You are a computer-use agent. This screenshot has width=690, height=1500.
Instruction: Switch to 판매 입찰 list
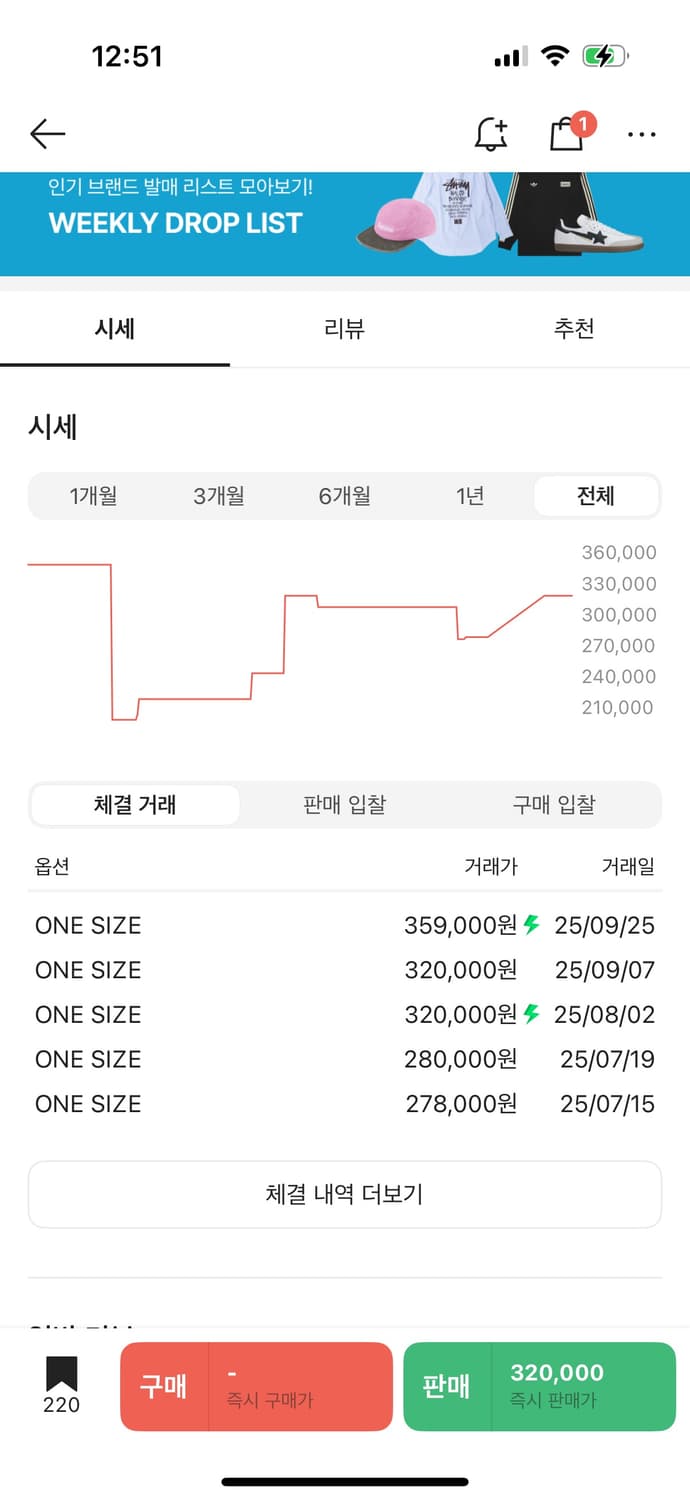tap(345, 805)
